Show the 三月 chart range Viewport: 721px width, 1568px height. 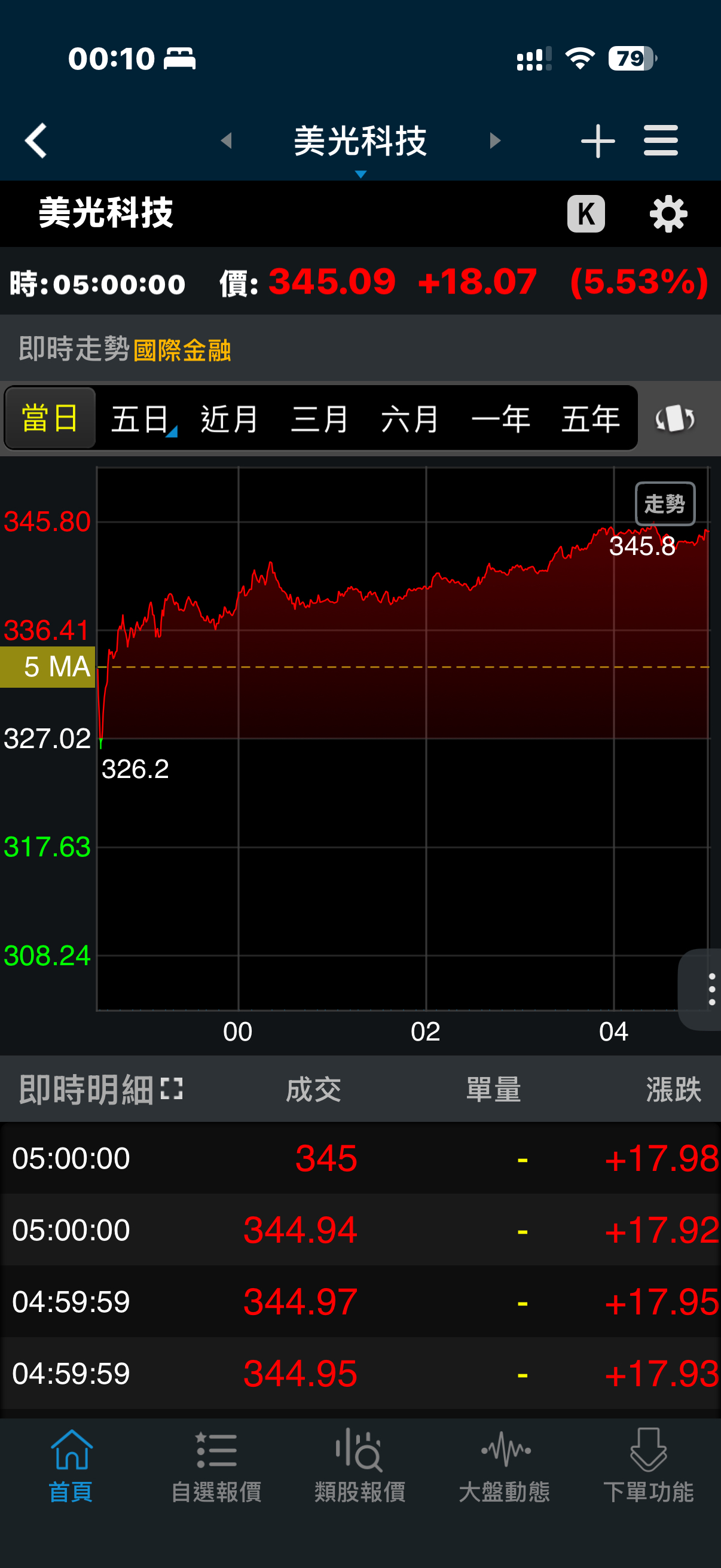click(320, 418)
